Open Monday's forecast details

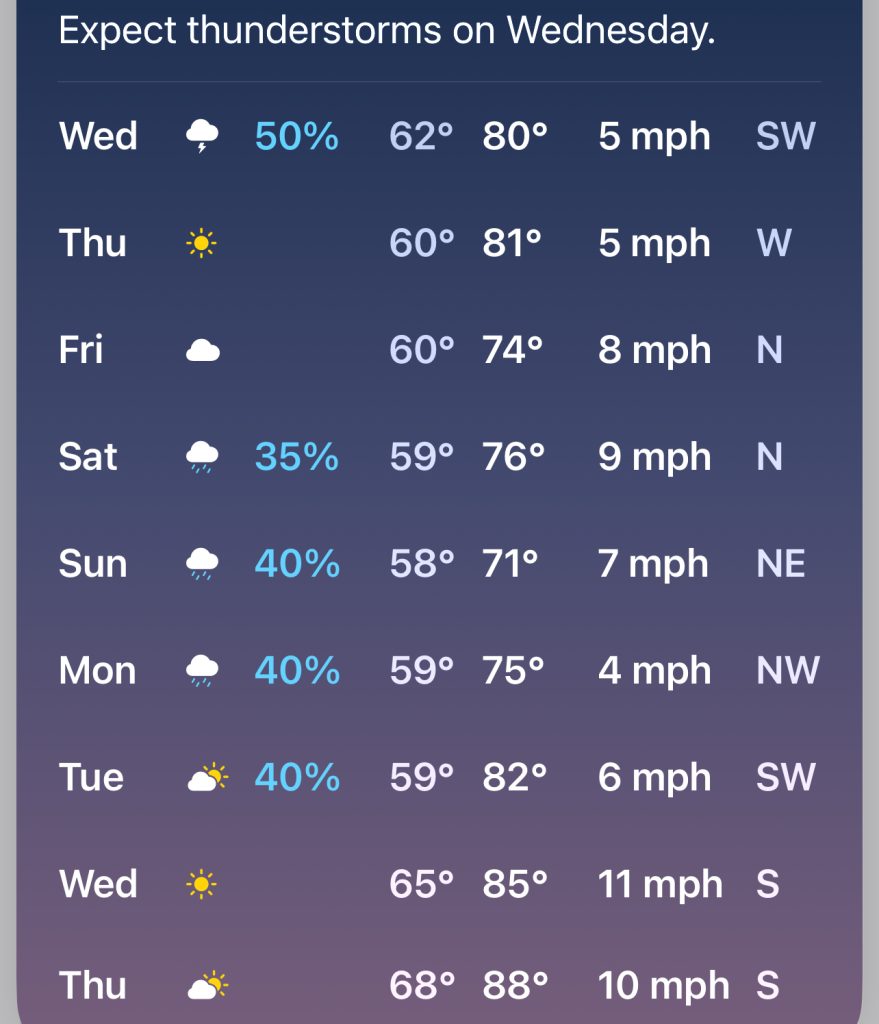(438, 671)
